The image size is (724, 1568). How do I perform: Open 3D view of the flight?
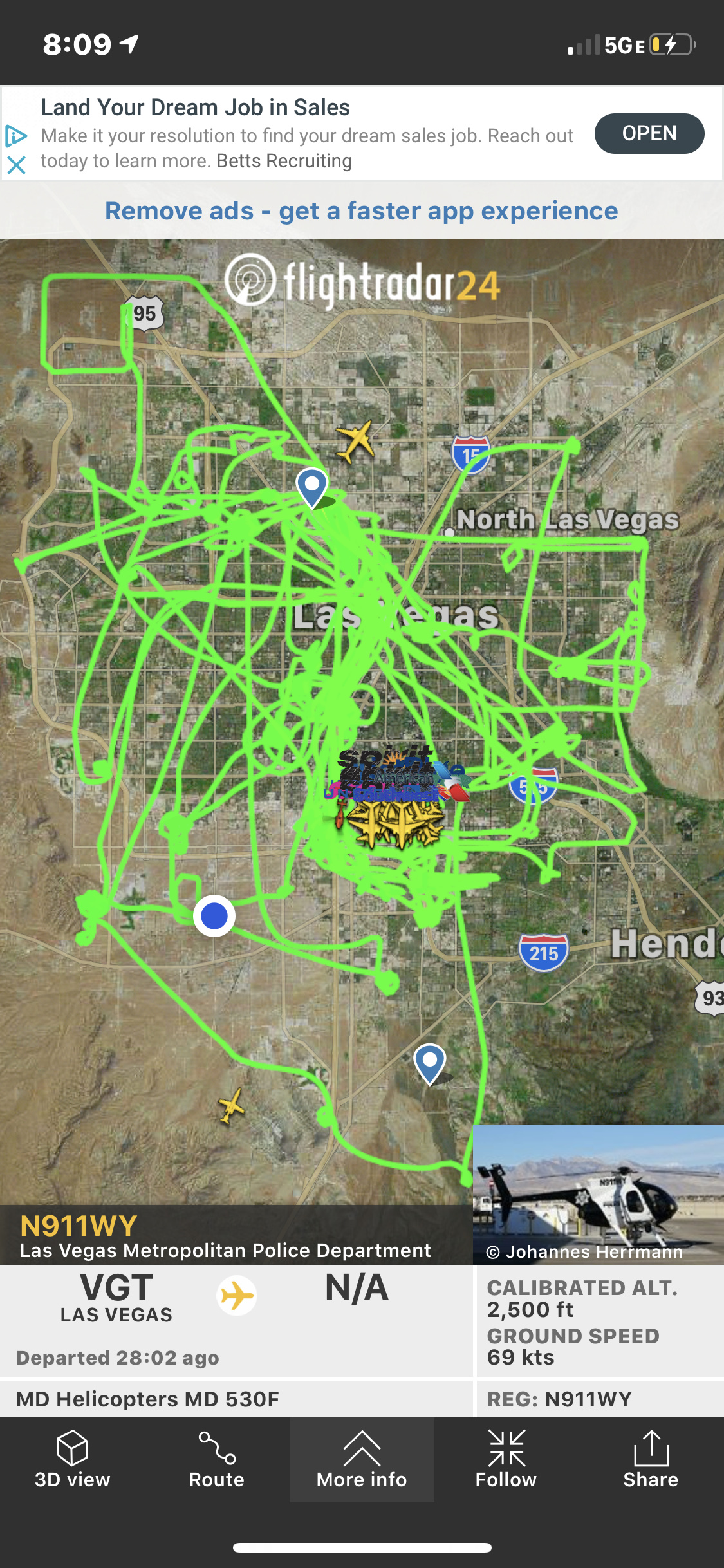[x=72, y=1461]
